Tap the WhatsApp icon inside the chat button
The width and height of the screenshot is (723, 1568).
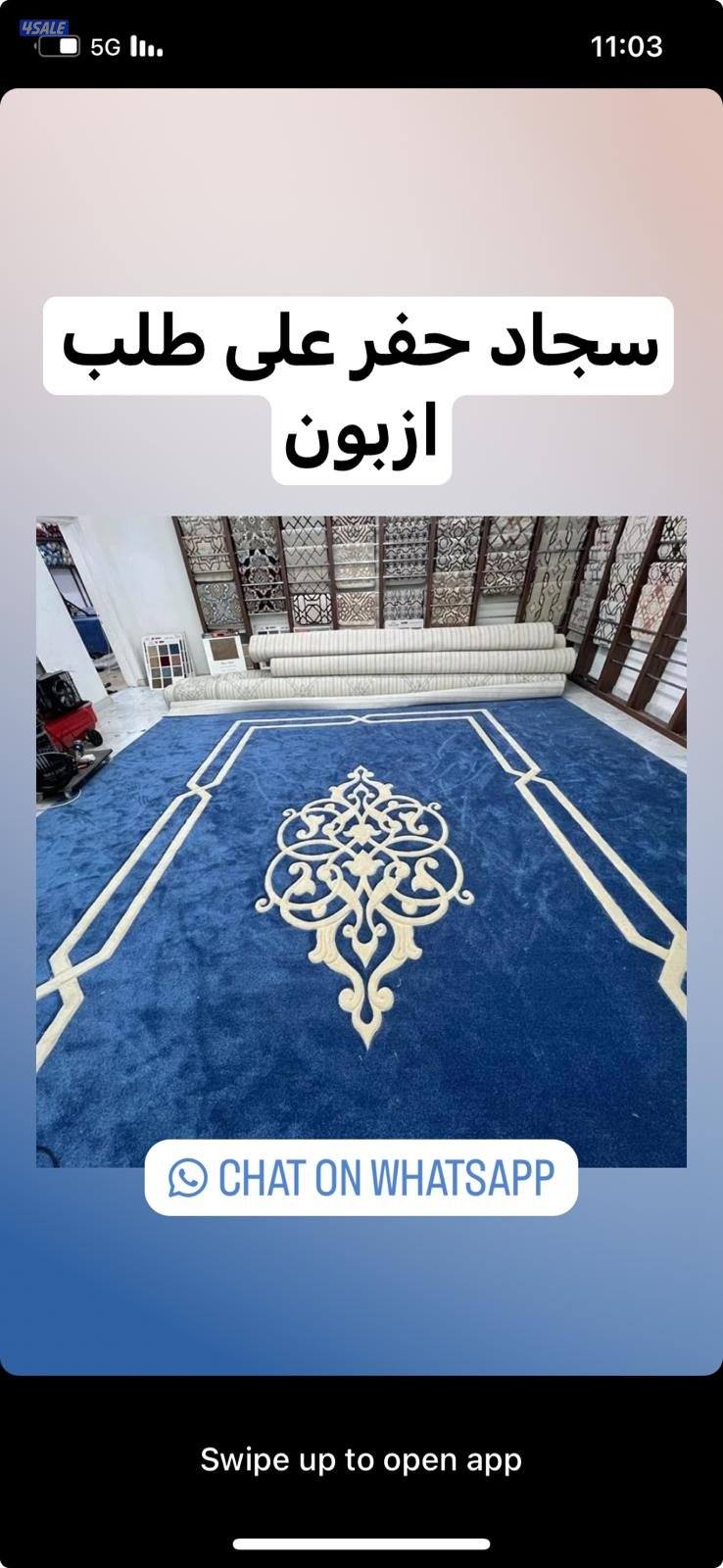[x=188, y=1179]
